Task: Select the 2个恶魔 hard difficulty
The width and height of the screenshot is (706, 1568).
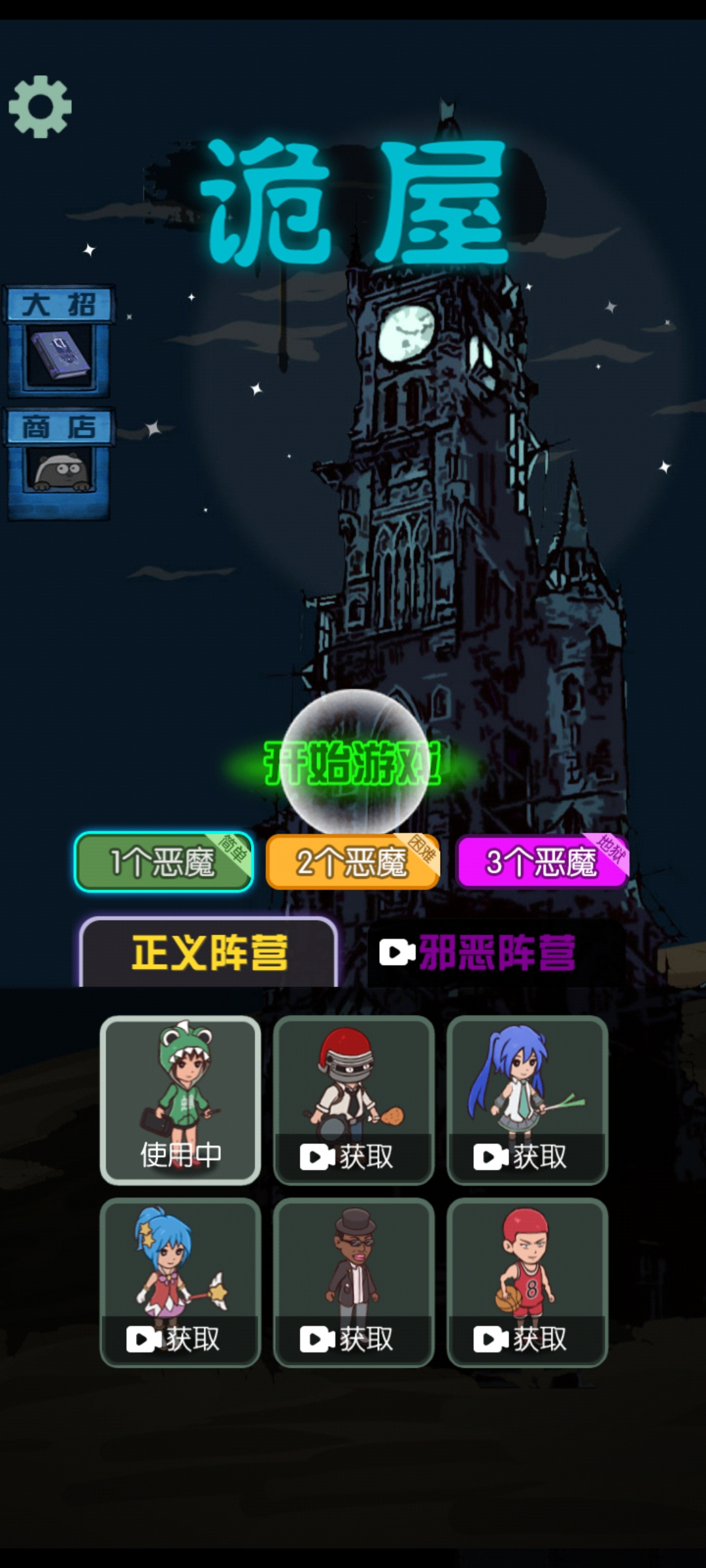Action: point(353,865)
